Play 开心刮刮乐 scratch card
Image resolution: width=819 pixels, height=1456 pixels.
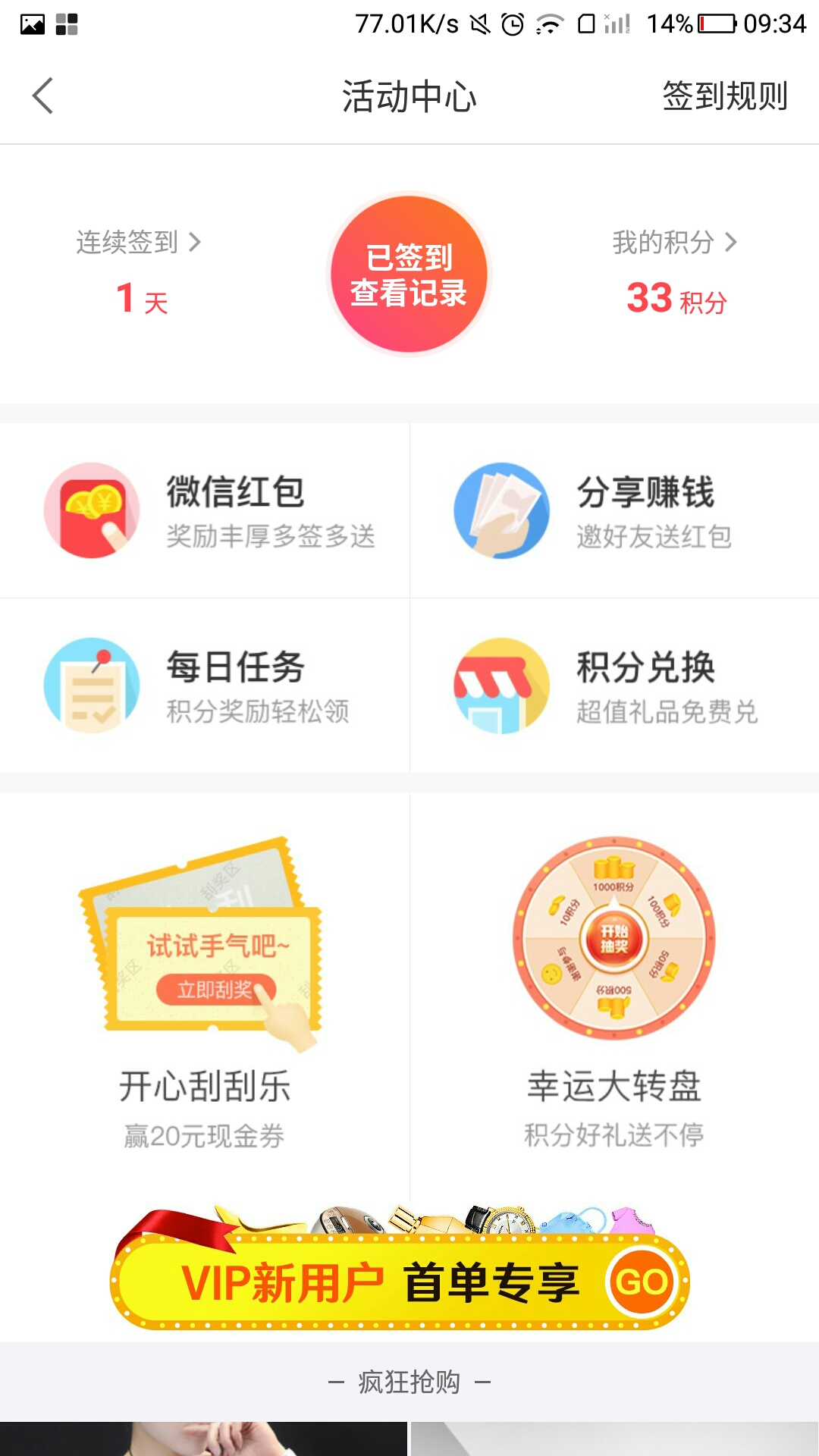pyautogui.click(x=205, y=986)
